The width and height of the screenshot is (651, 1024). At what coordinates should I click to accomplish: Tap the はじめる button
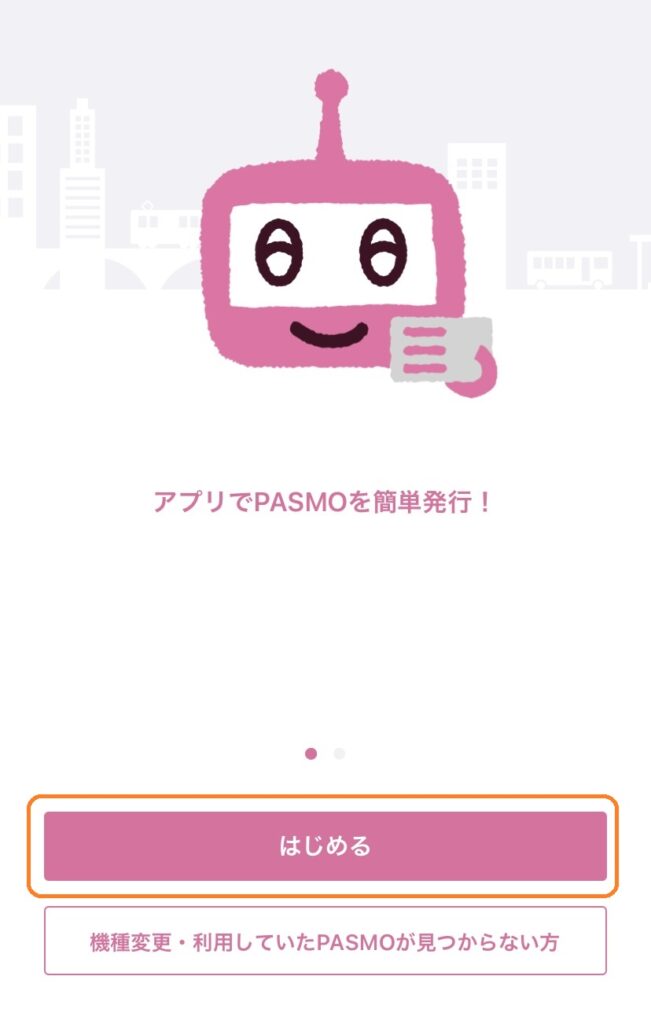(x=325, y=846)
